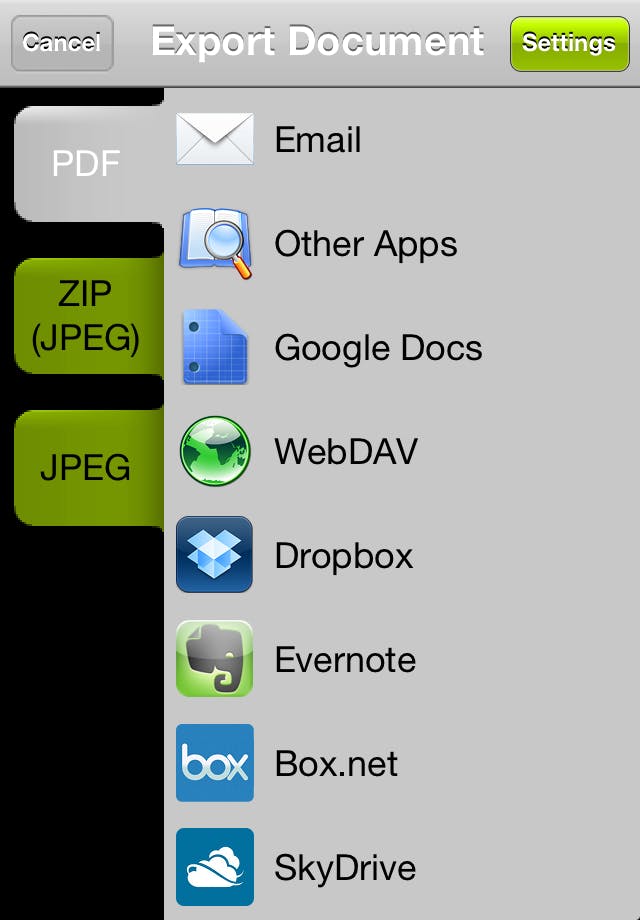640x920 pixels.
Task: Choose Other Apps for export
Action: click(x=400, y=244)
